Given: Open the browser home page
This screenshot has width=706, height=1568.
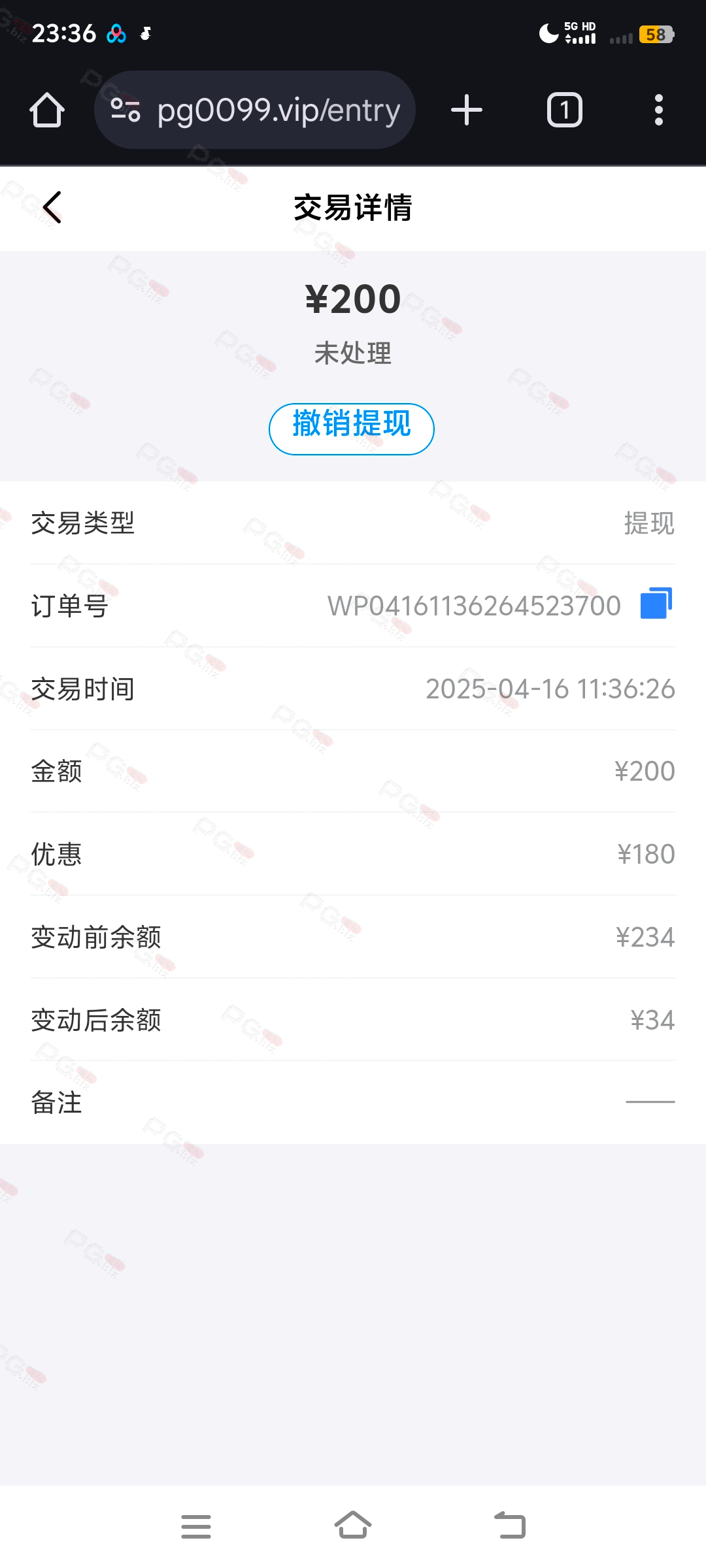Looking at the screenshot, I should click(x=47, y=110).
